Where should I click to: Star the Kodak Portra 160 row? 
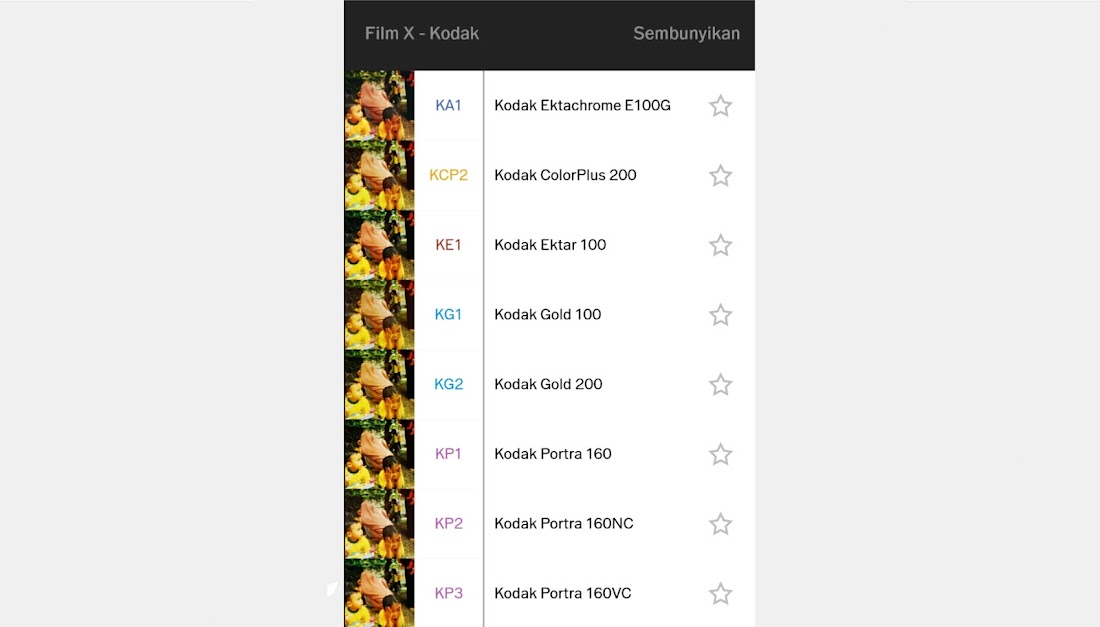720,454
